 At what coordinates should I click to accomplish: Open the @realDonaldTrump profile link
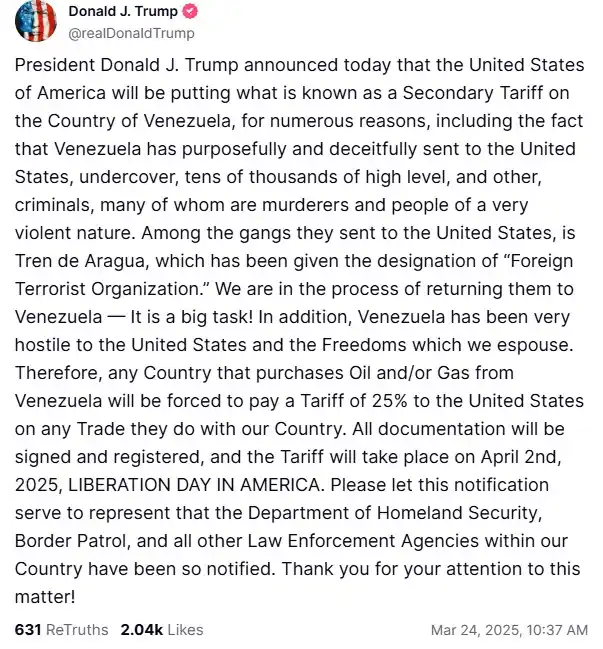click(x=131, y=33)
